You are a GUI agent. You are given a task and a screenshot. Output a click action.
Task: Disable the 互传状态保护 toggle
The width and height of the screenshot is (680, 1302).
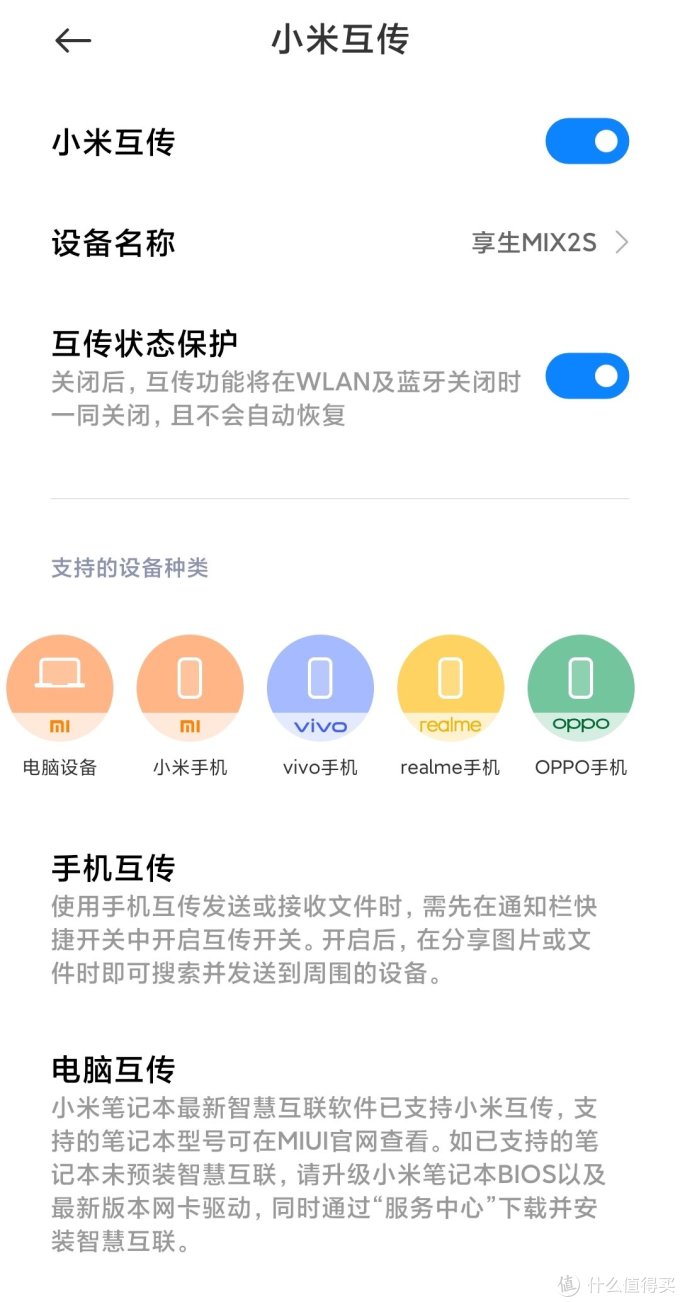tap(587, 377)
